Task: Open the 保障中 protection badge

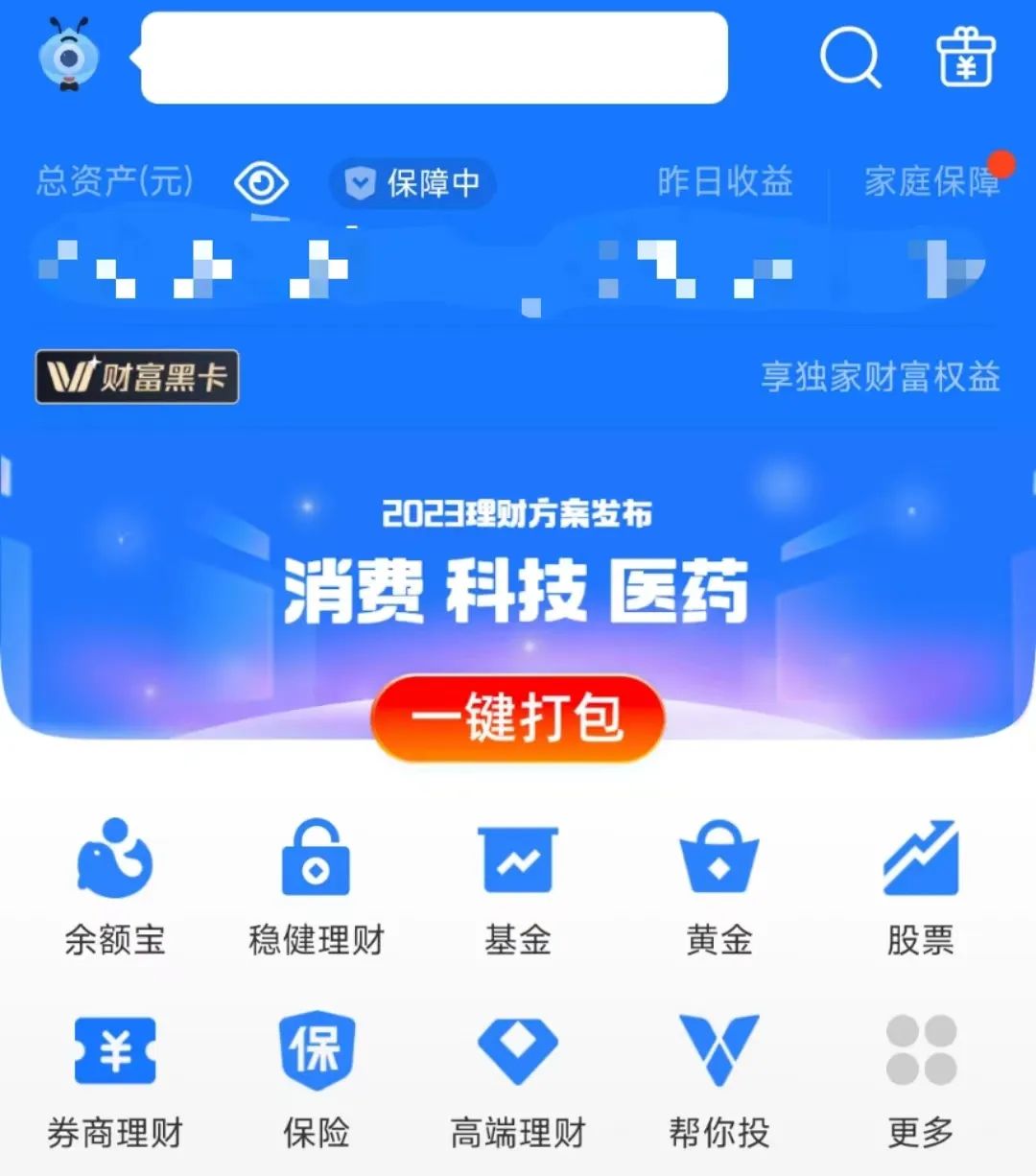Action: [x=413, y=183]
